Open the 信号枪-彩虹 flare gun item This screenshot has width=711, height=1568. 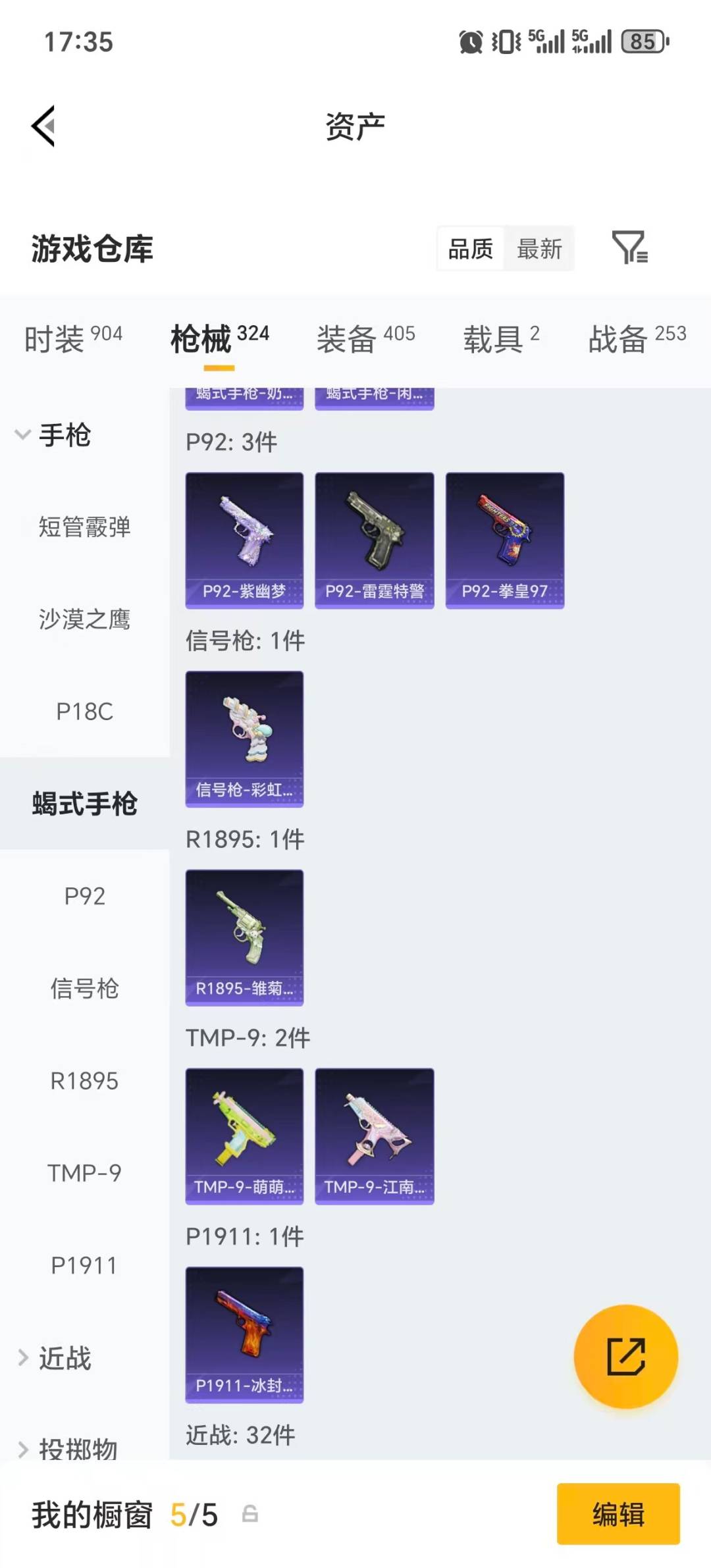coord(244,737)
